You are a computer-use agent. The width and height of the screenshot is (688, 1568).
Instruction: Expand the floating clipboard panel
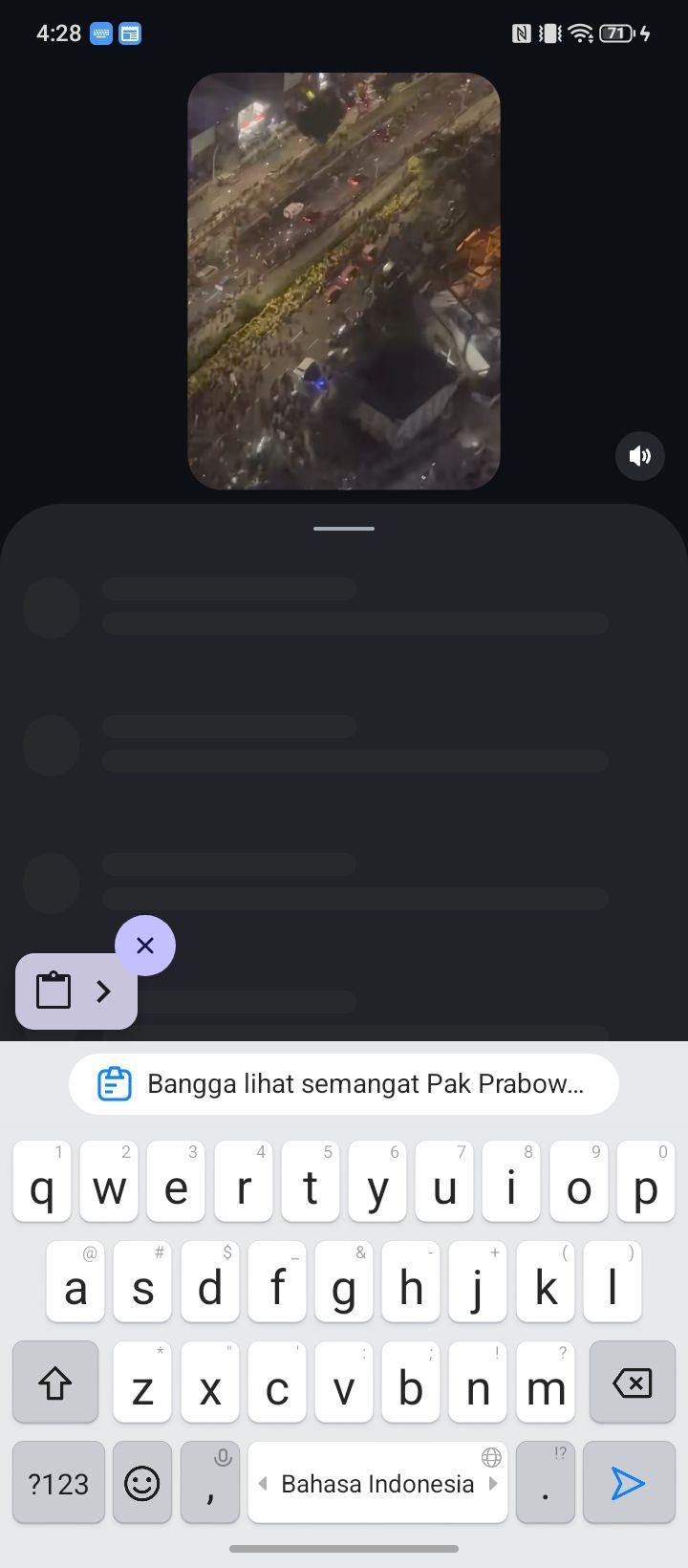pyautogui.click(x=76, y=991)
